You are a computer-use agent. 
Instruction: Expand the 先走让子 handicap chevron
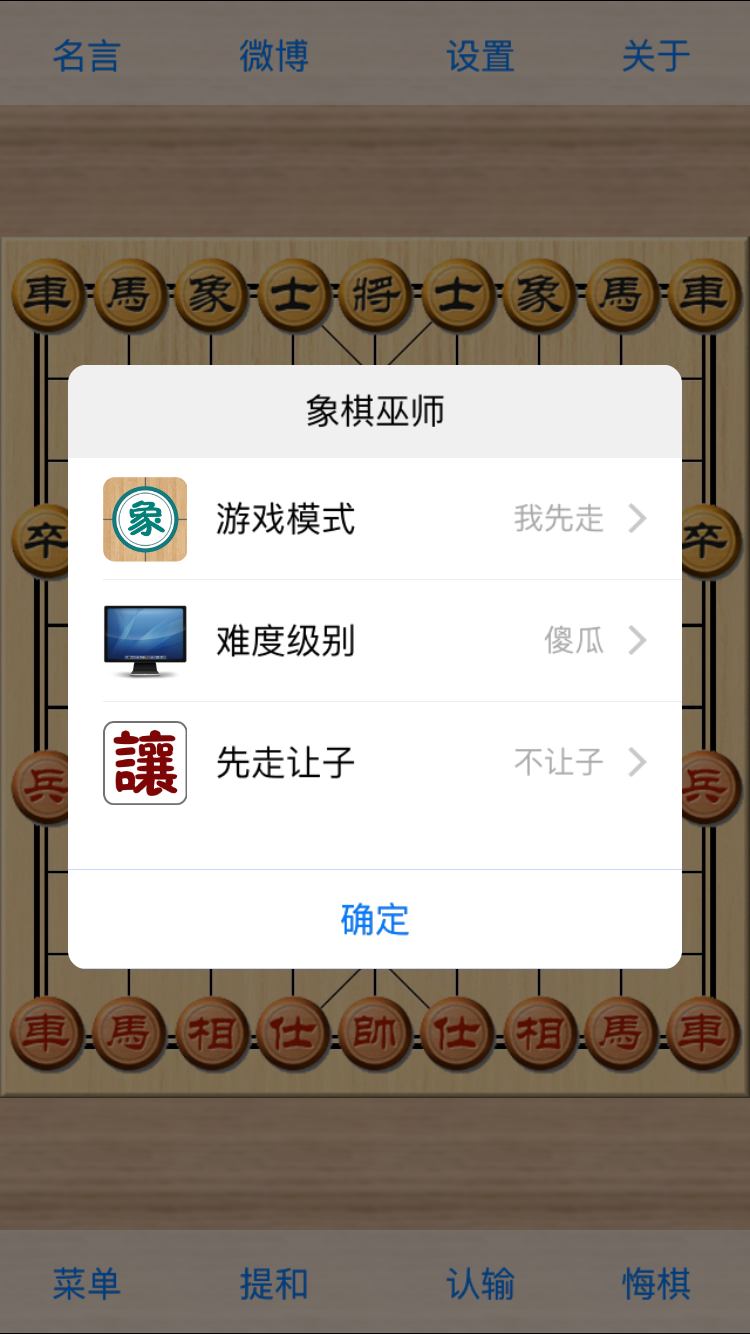click(x=637, y=763)
